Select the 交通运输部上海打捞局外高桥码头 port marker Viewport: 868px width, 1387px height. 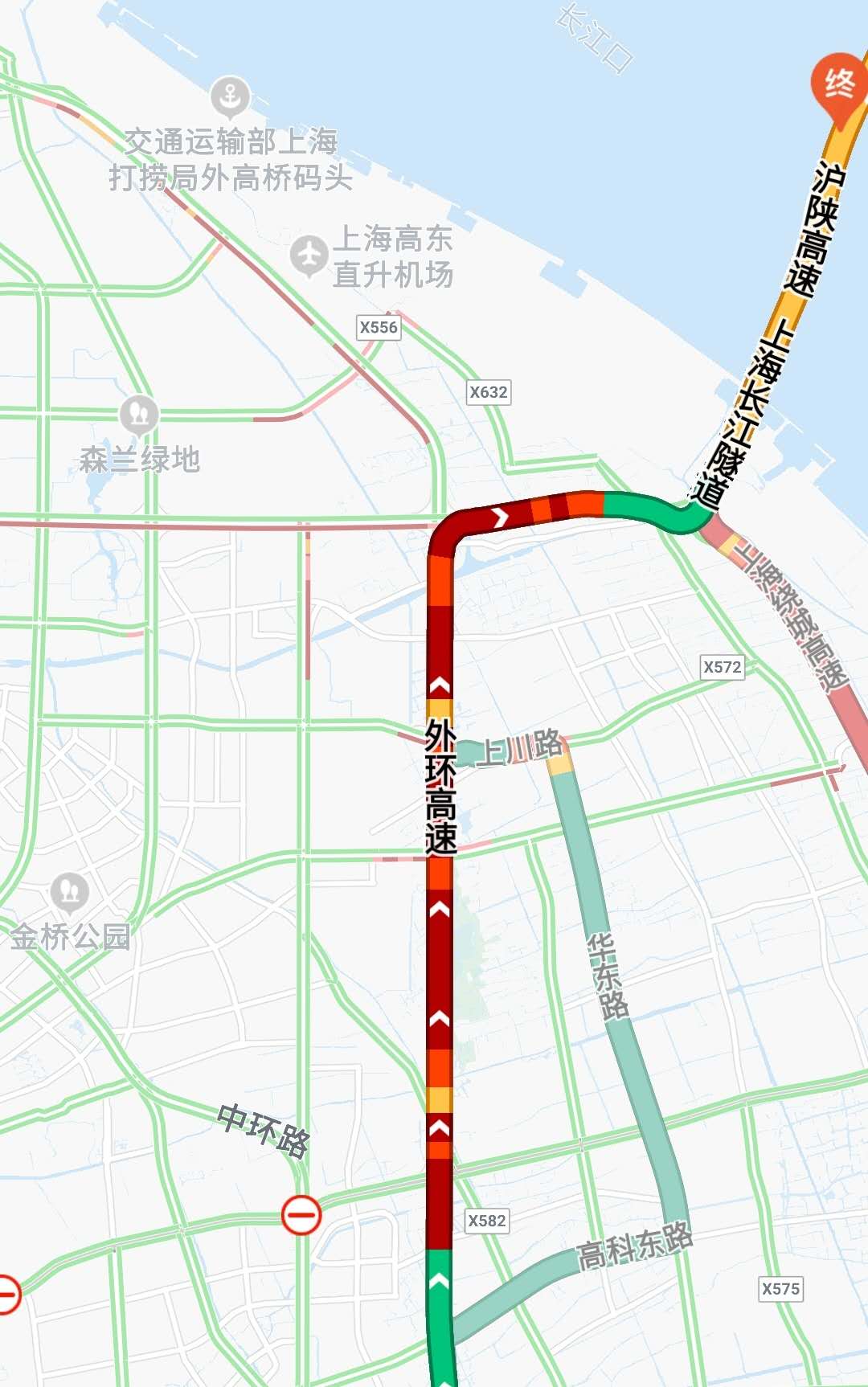pyautogui.click(x=230, y=96)
